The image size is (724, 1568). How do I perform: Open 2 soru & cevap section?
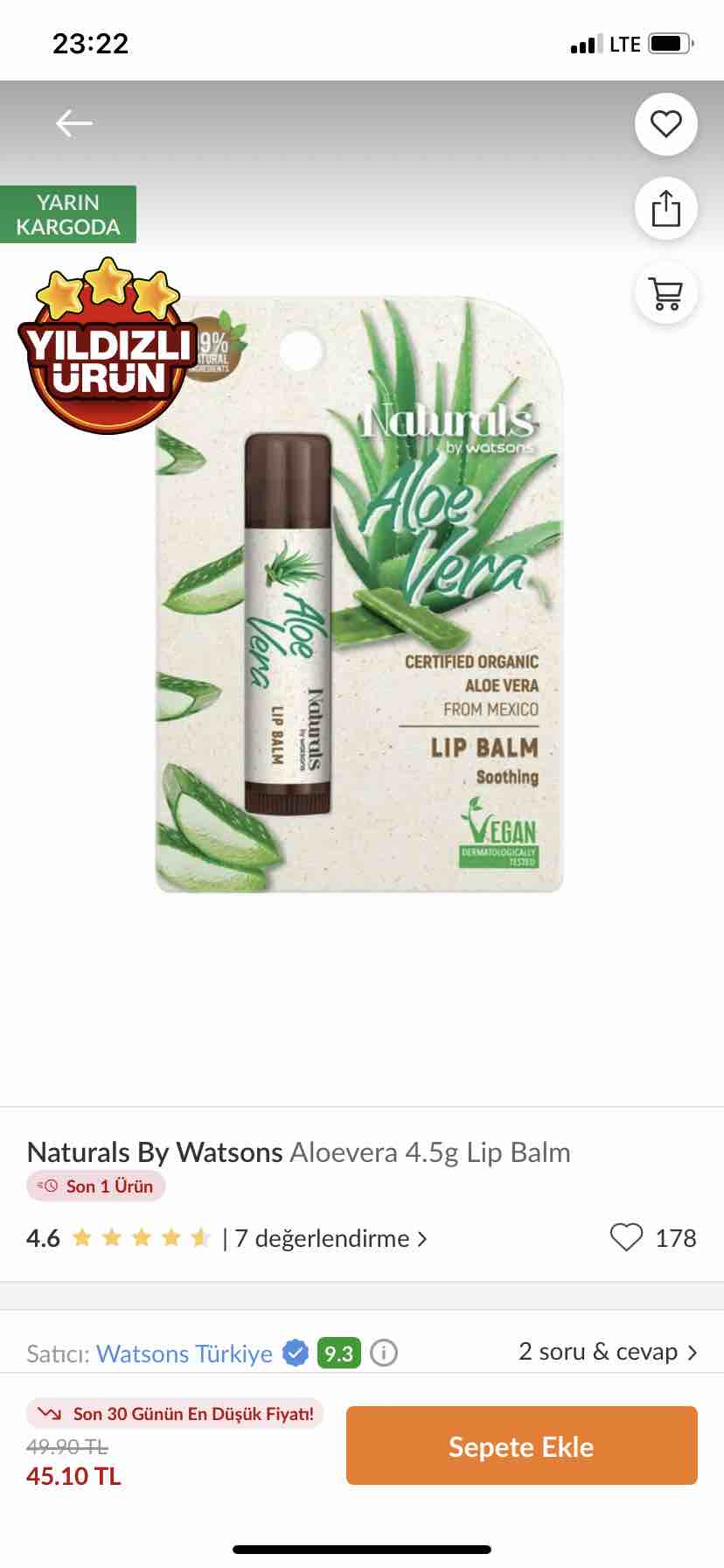(x=609, y=1352)
